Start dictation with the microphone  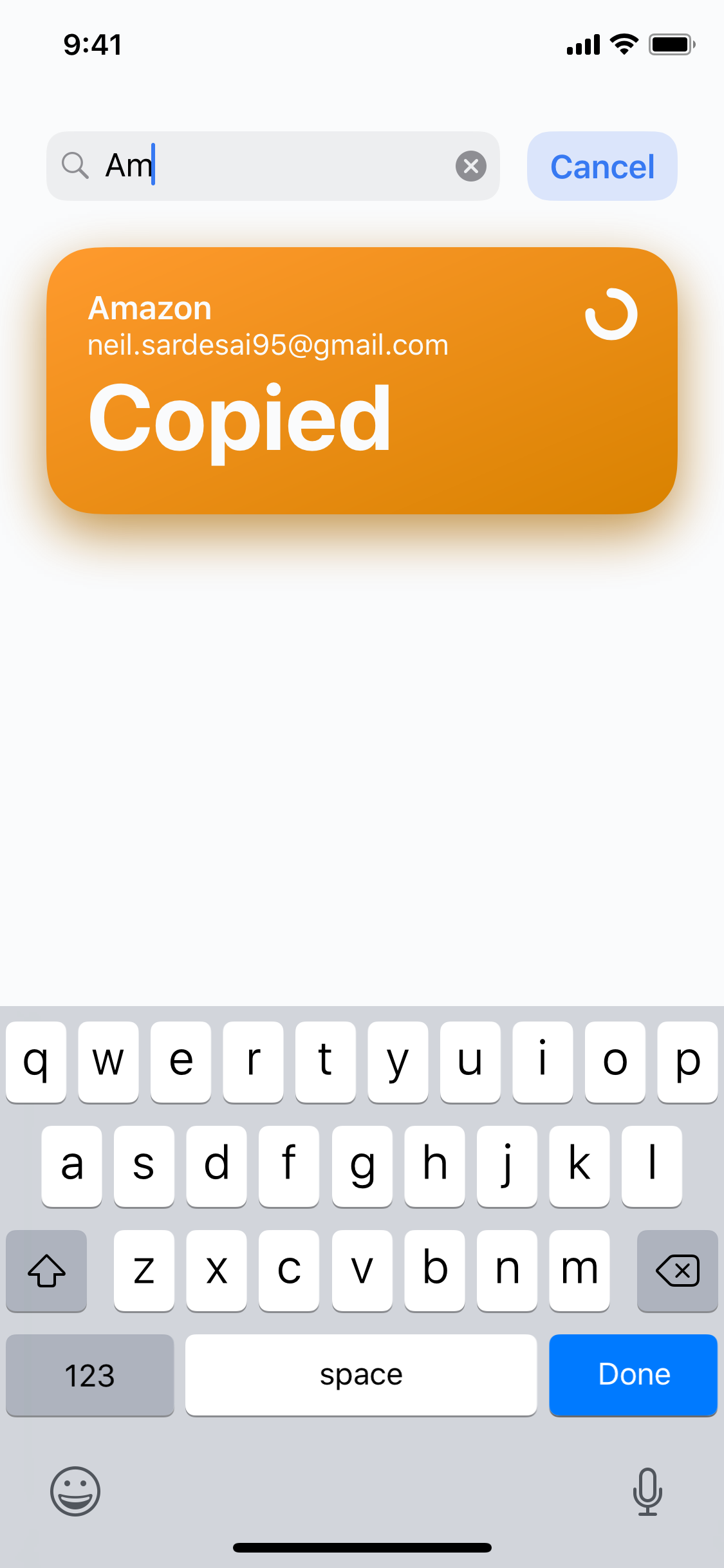pos(647,1491)
